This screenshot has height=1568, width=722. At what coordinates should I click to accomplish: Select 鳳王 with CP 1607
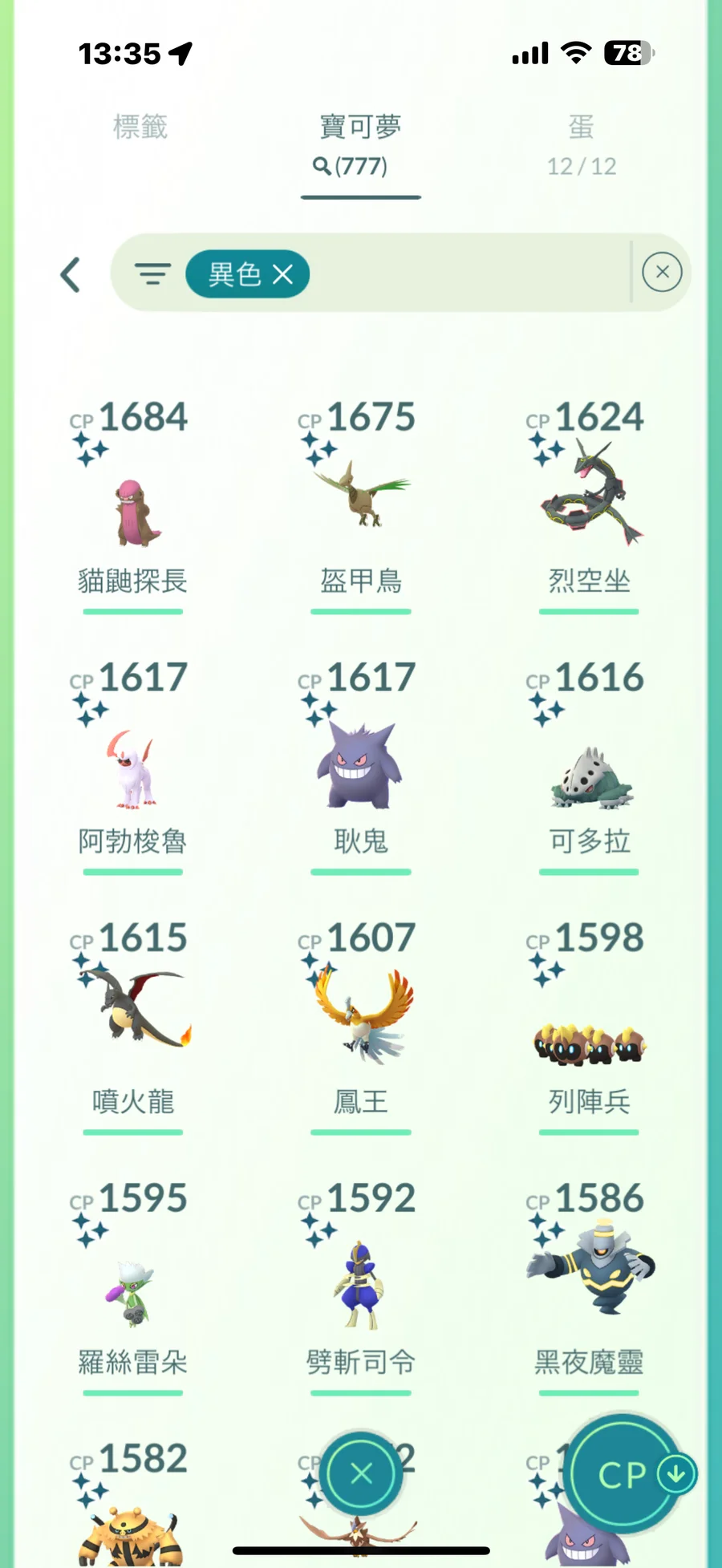point(361,1027)
